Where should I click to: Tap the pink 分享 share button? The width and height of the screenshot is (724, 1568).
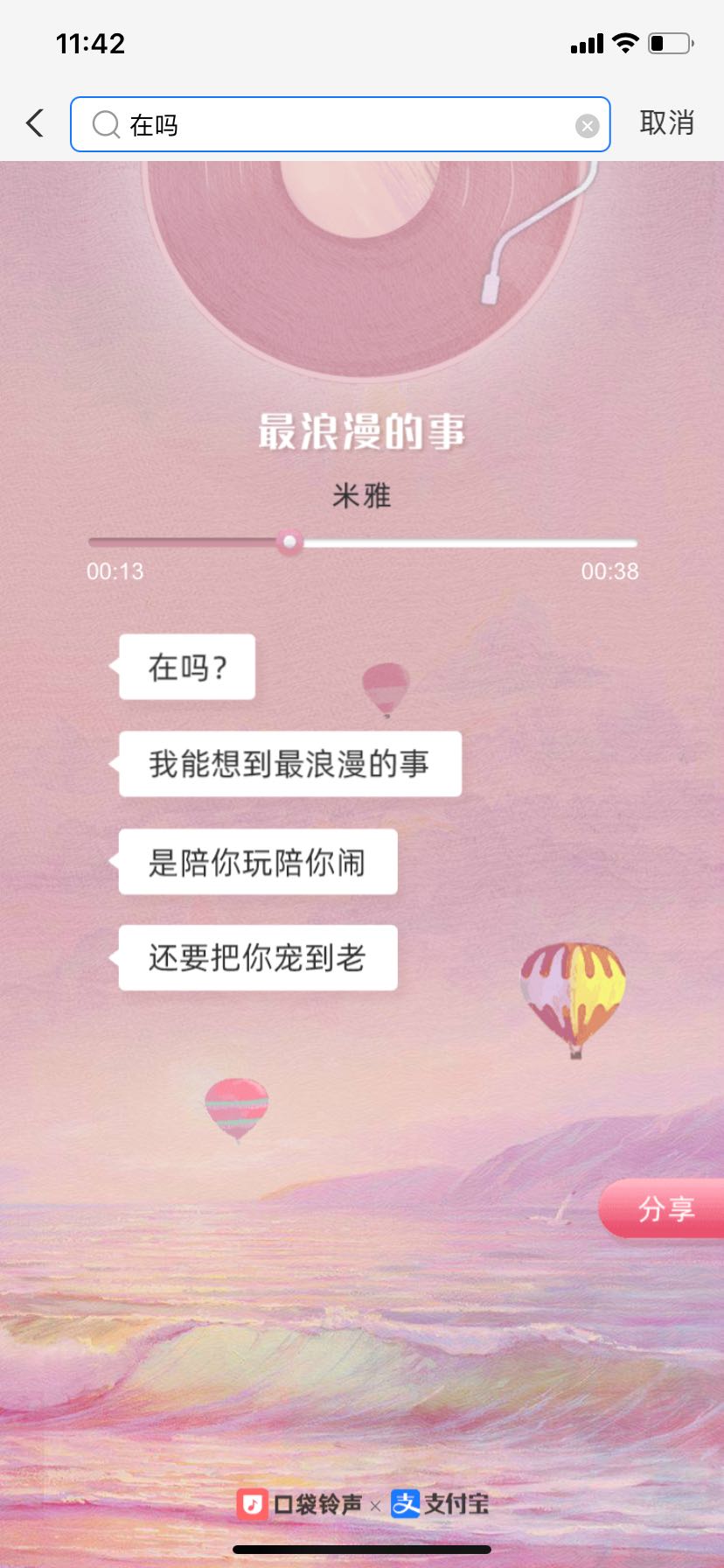(x=662, y=1207)
